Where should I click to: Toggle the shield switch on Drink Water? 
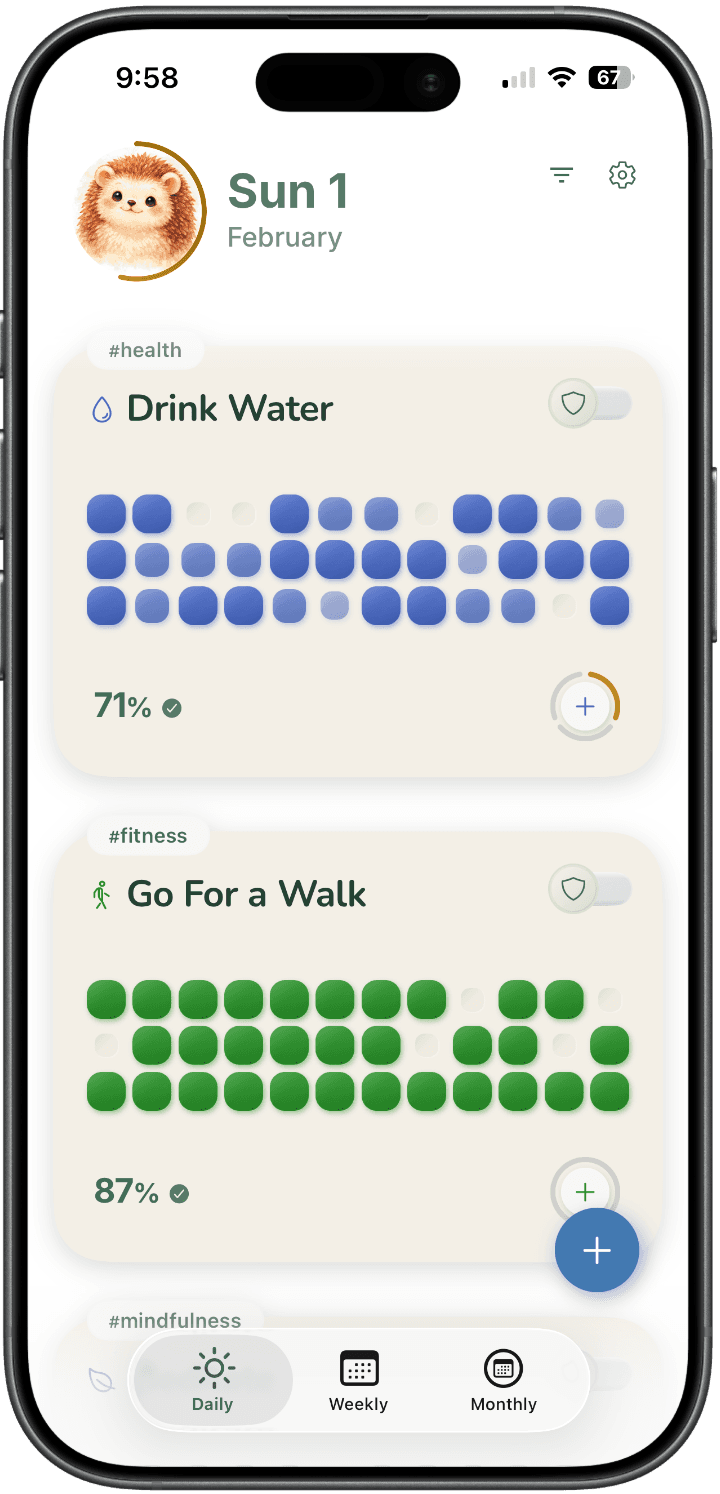591,404
